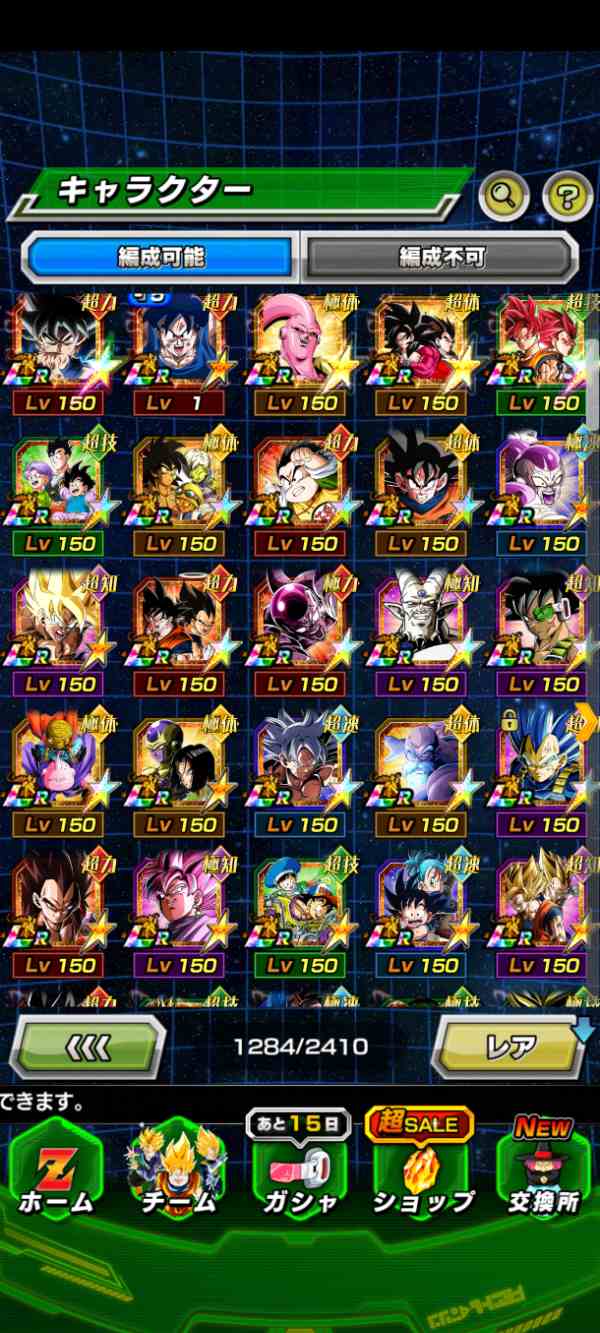Open the チーム menu
600x1333 pixels.
(x=178, y=1170)
